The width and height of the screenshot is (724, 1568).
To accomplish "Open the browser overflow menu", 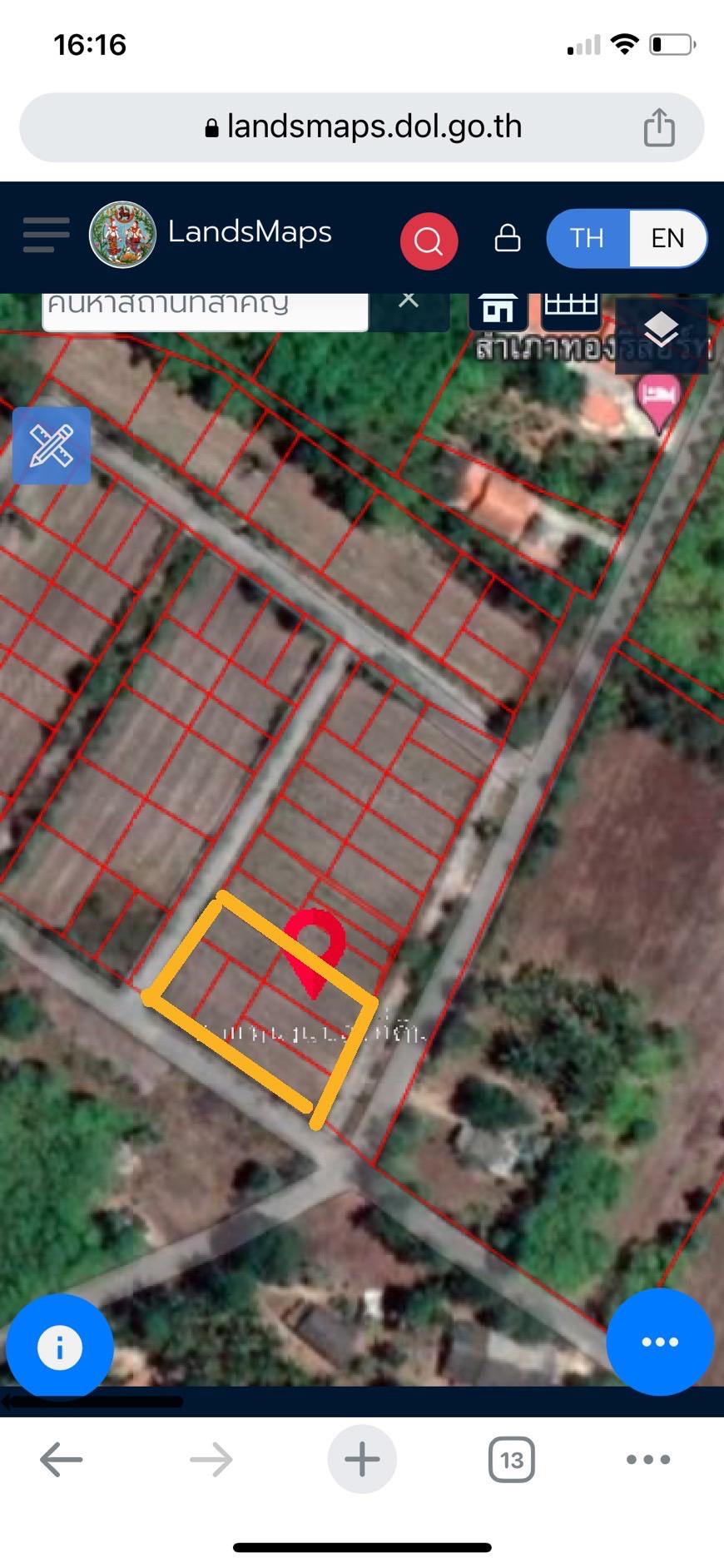I will (x=648, y=1459).
